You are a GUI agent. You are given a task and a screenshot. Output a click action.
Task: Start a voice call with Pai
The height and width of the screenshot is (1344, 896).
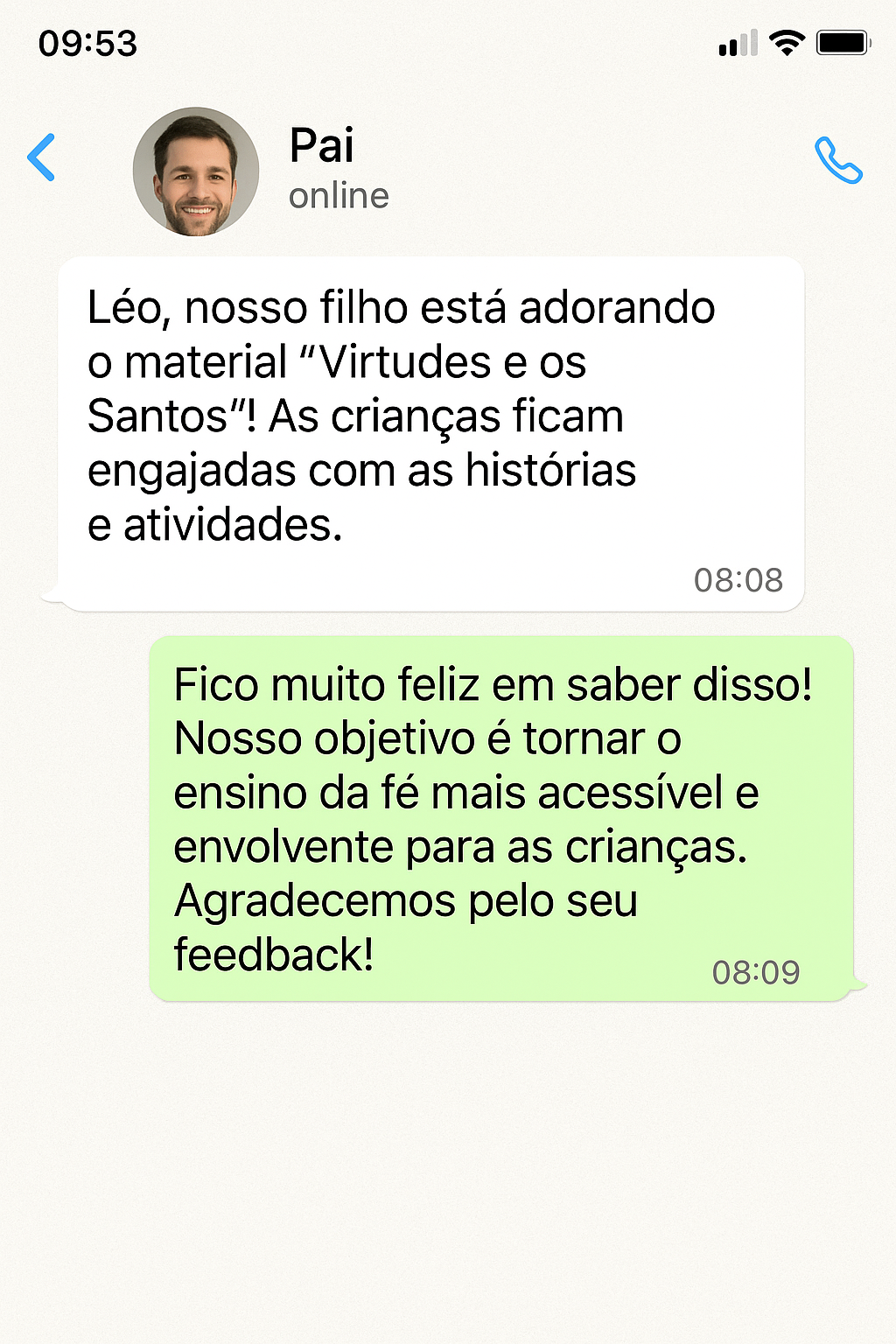click(838, 160)
